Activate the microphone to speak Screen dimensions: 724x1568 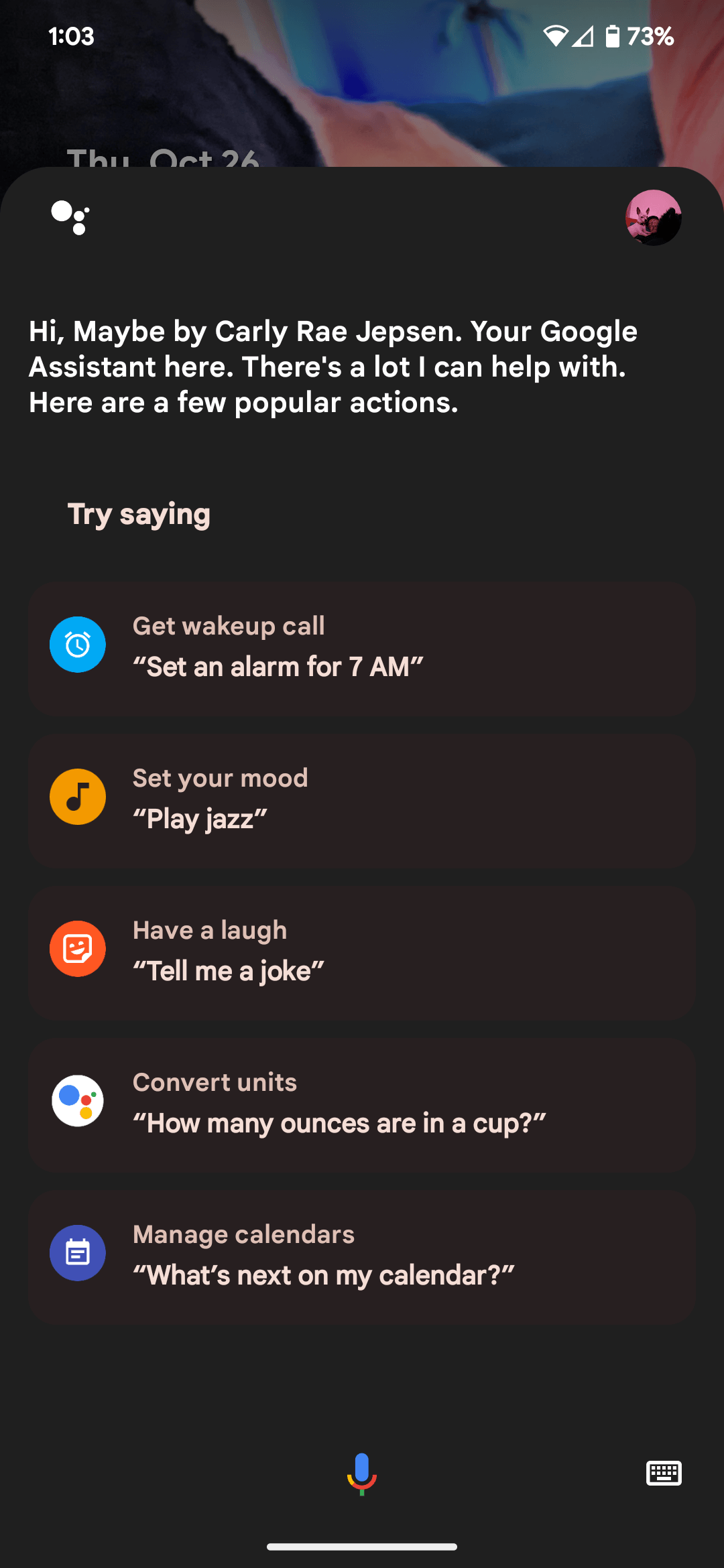click(x=362, y=1473)
